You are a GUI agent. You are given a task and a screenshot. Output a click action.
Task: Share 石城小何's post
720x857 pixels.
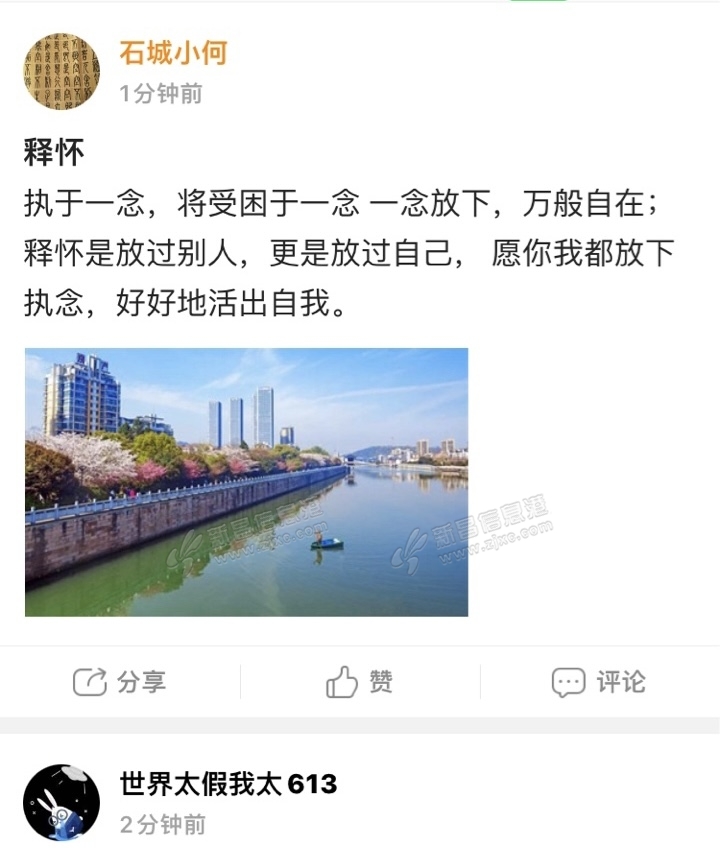tap(120, 682)
